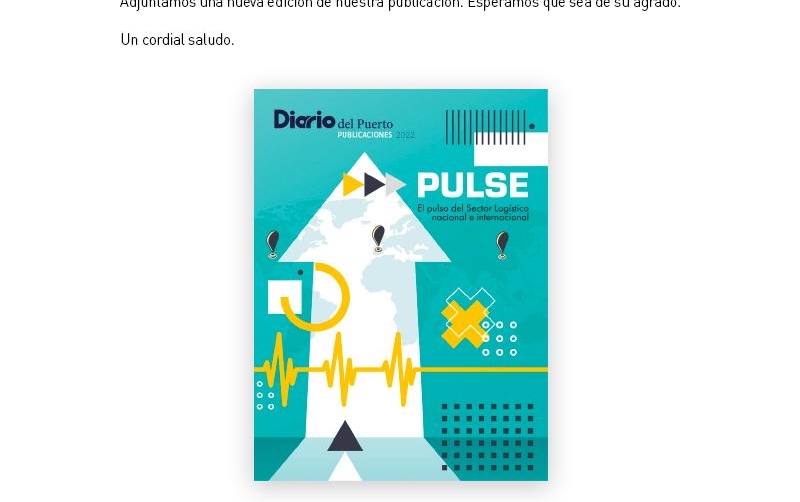Open the PULSE publication cover image
800x502 pixels.
pos(400,285)
